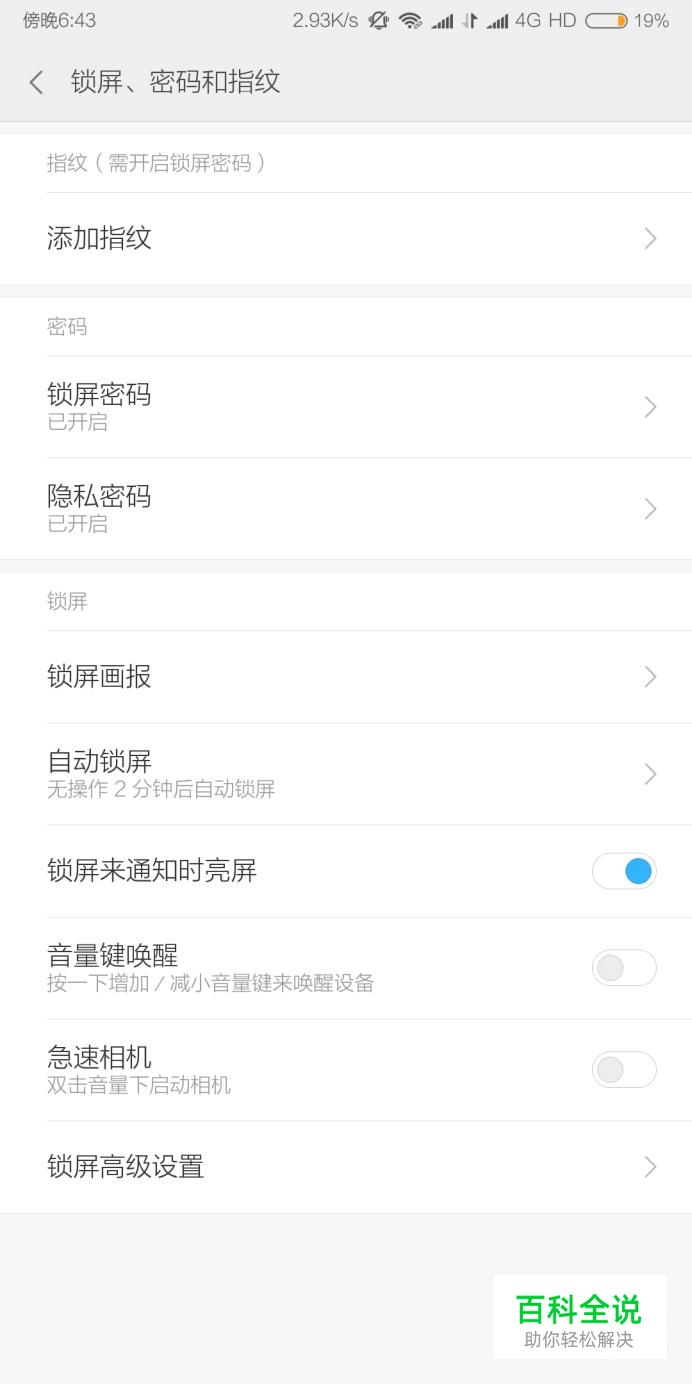
Task: Open 添加指纹 to add a fingerprint
Action: [346, 238]
